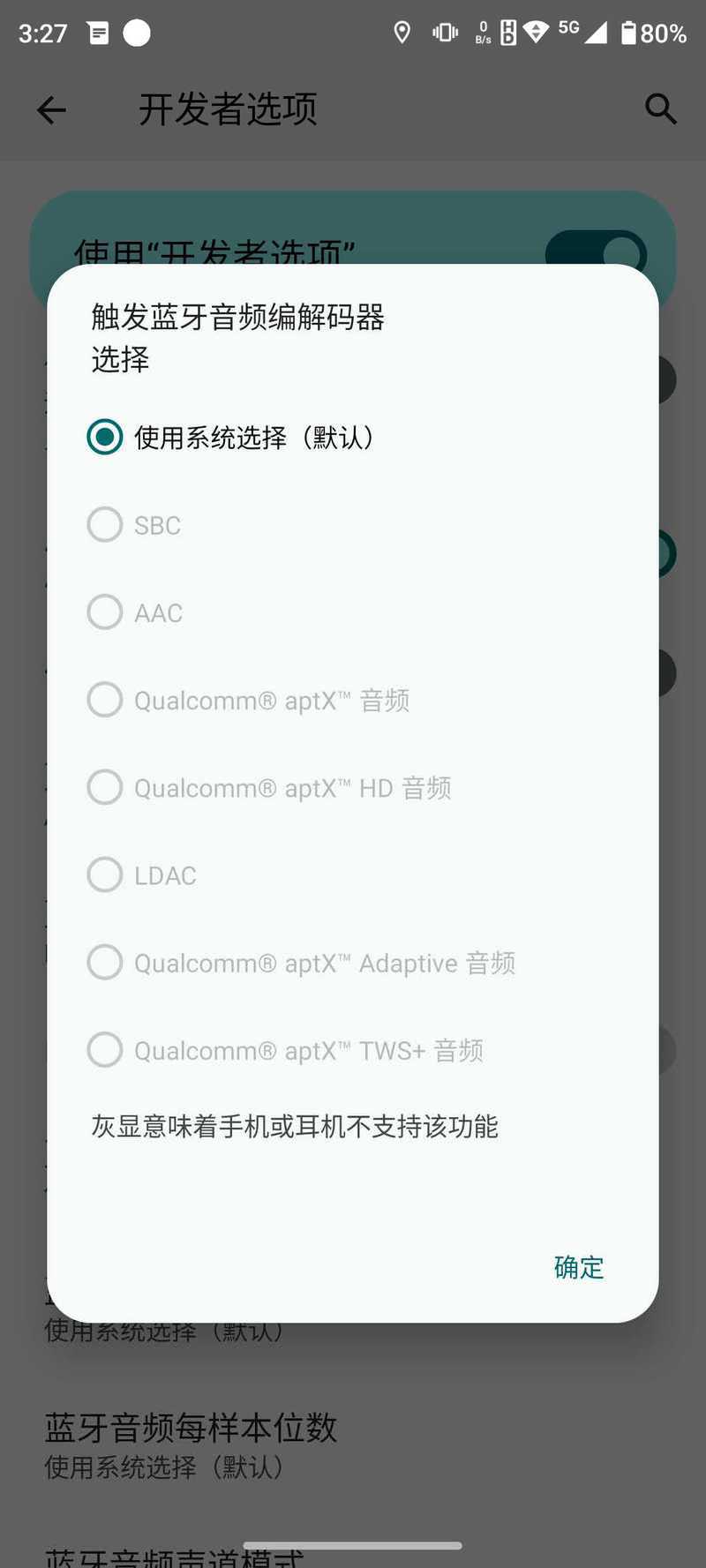Pick Qualcomm aptX TWS+ 音频

[105, 1050]
